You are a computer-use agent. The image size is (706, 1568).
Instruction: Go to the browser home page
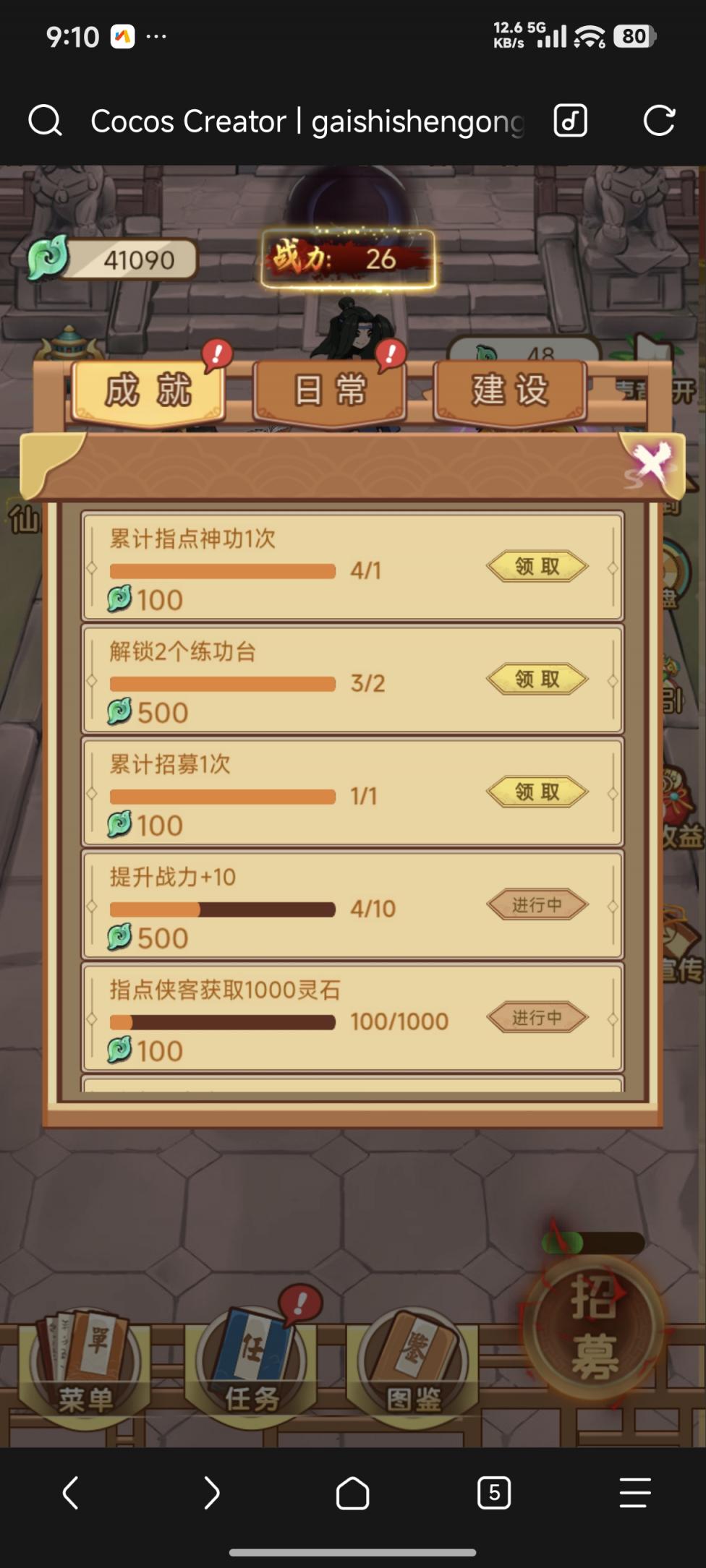tap(353, 1493)
